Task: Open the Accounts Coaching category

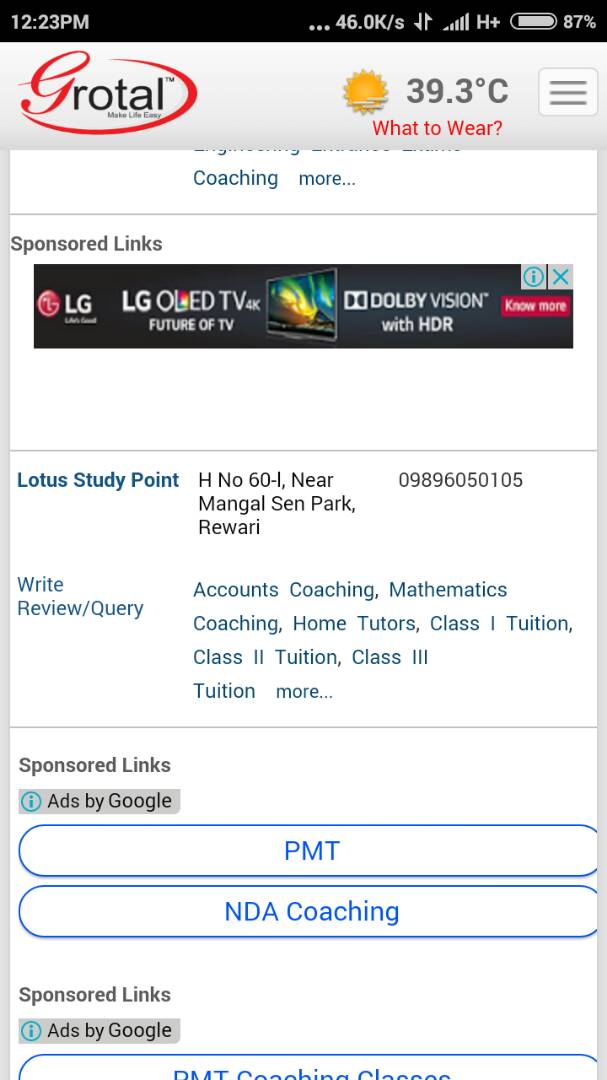Action: coord(284,590)
